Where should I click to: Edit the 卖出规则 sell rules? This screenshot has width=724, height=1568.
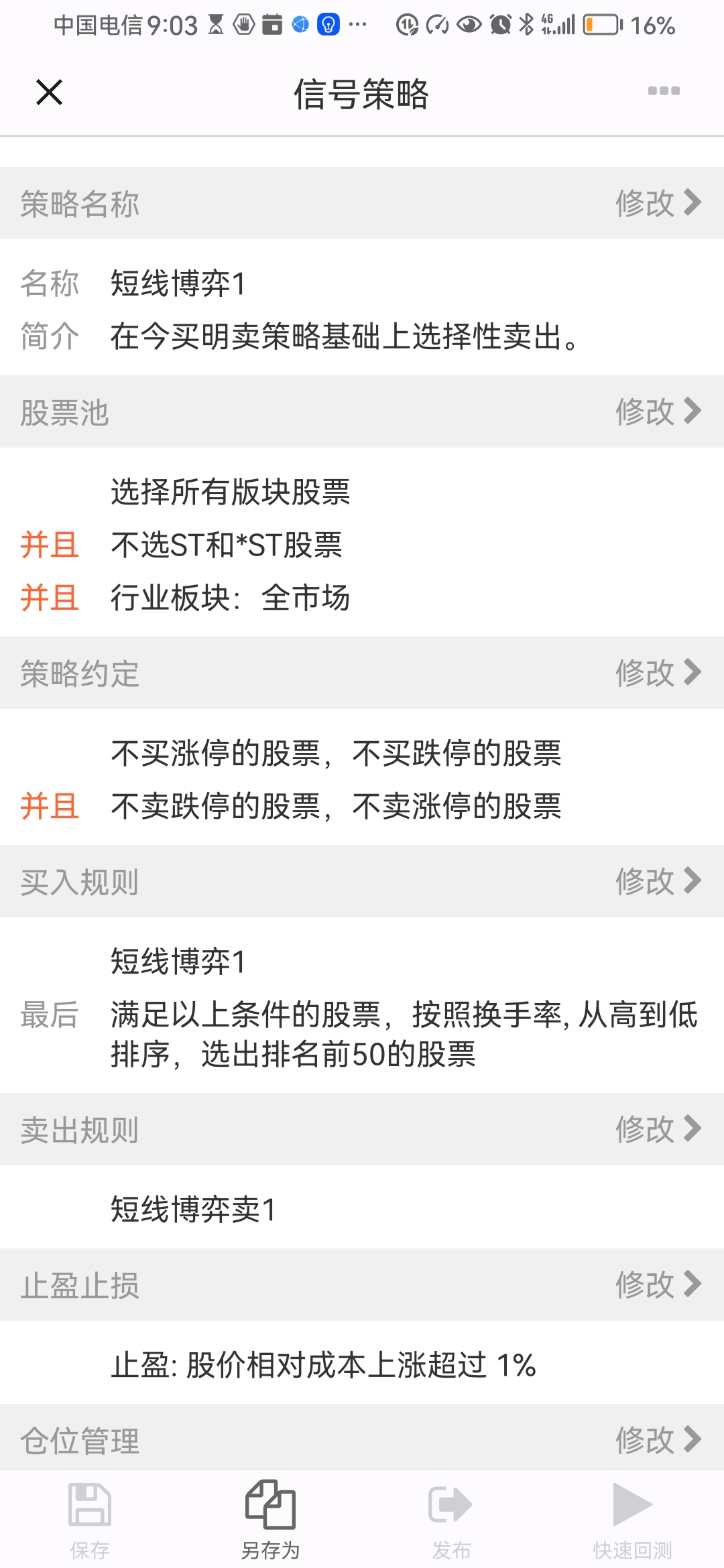point(658,1129)
